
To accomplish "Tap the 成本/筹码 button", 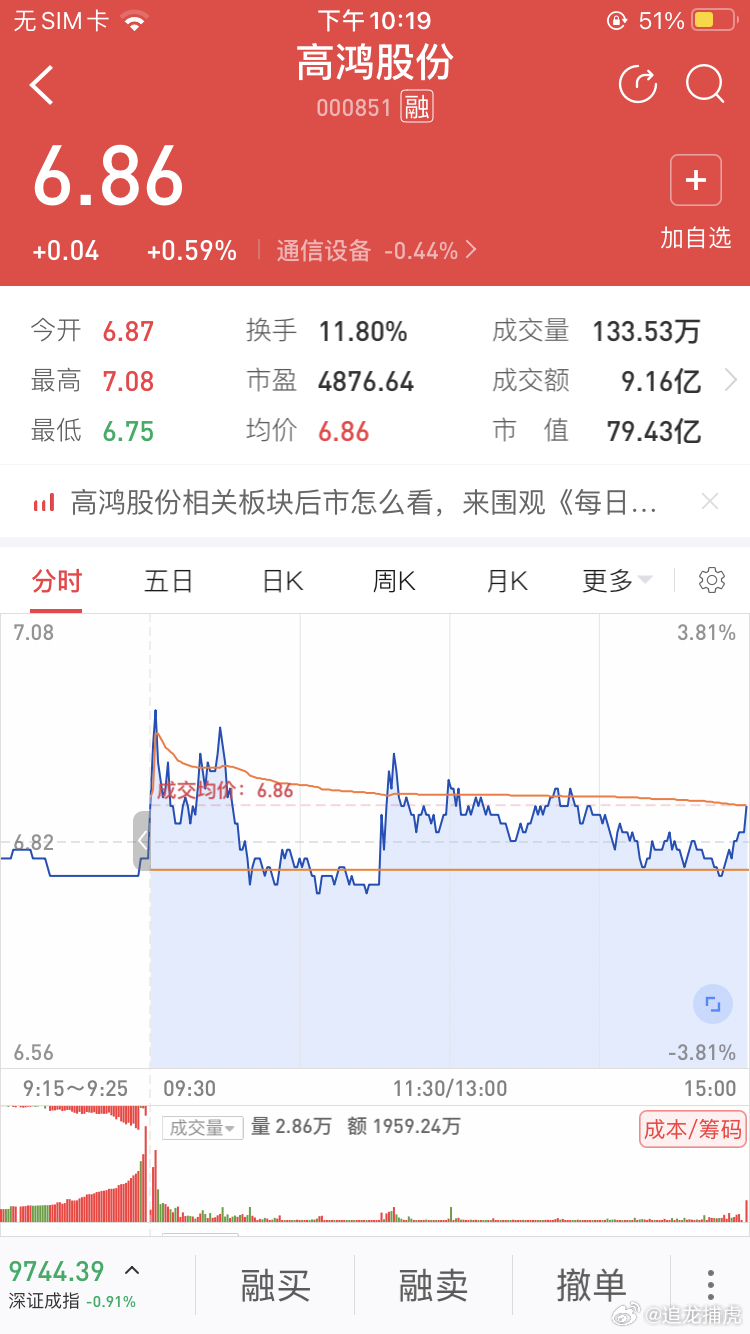I will click(692, 1129).
